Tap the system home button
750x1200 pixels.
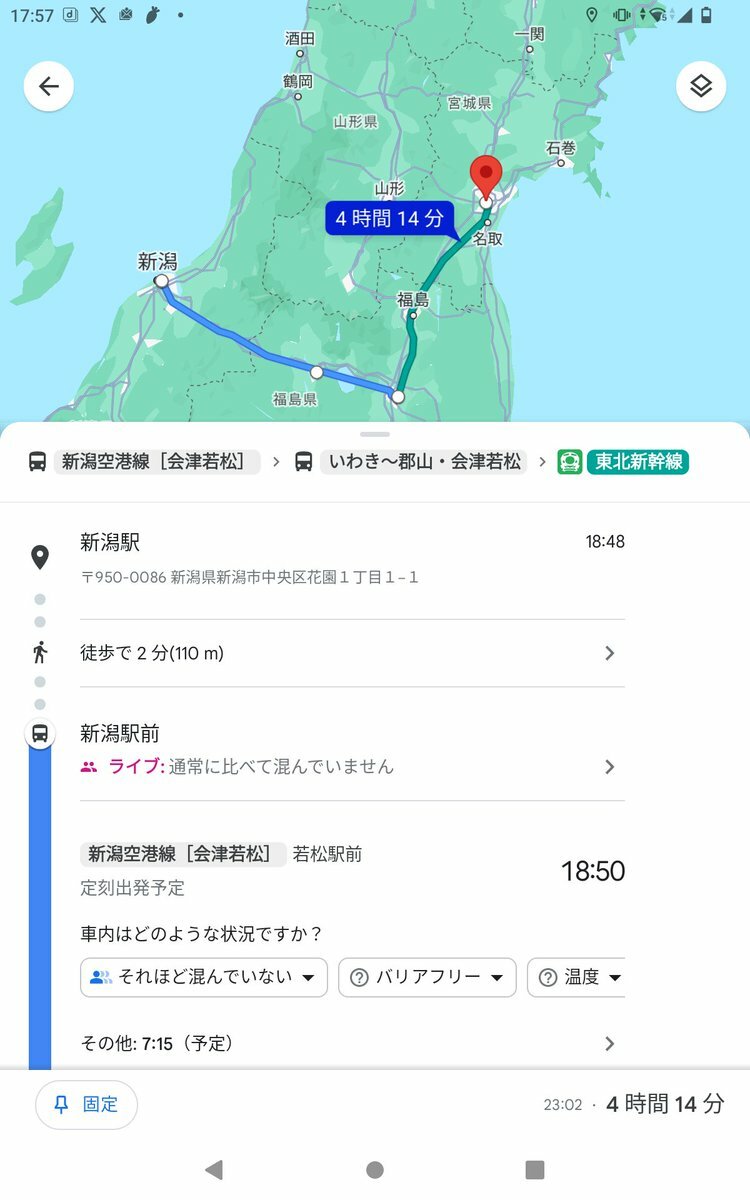(x=375, y=1170)
